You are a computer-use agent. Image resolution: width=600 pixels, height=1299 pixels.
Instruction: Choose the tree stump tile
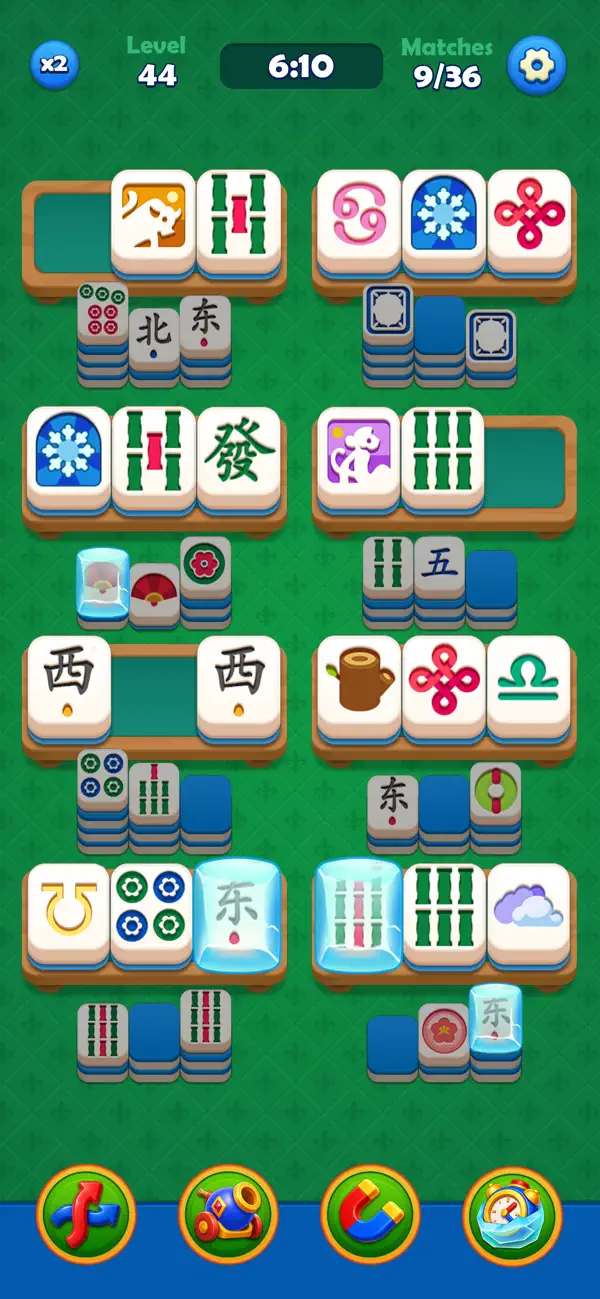[x=358, y=684]
